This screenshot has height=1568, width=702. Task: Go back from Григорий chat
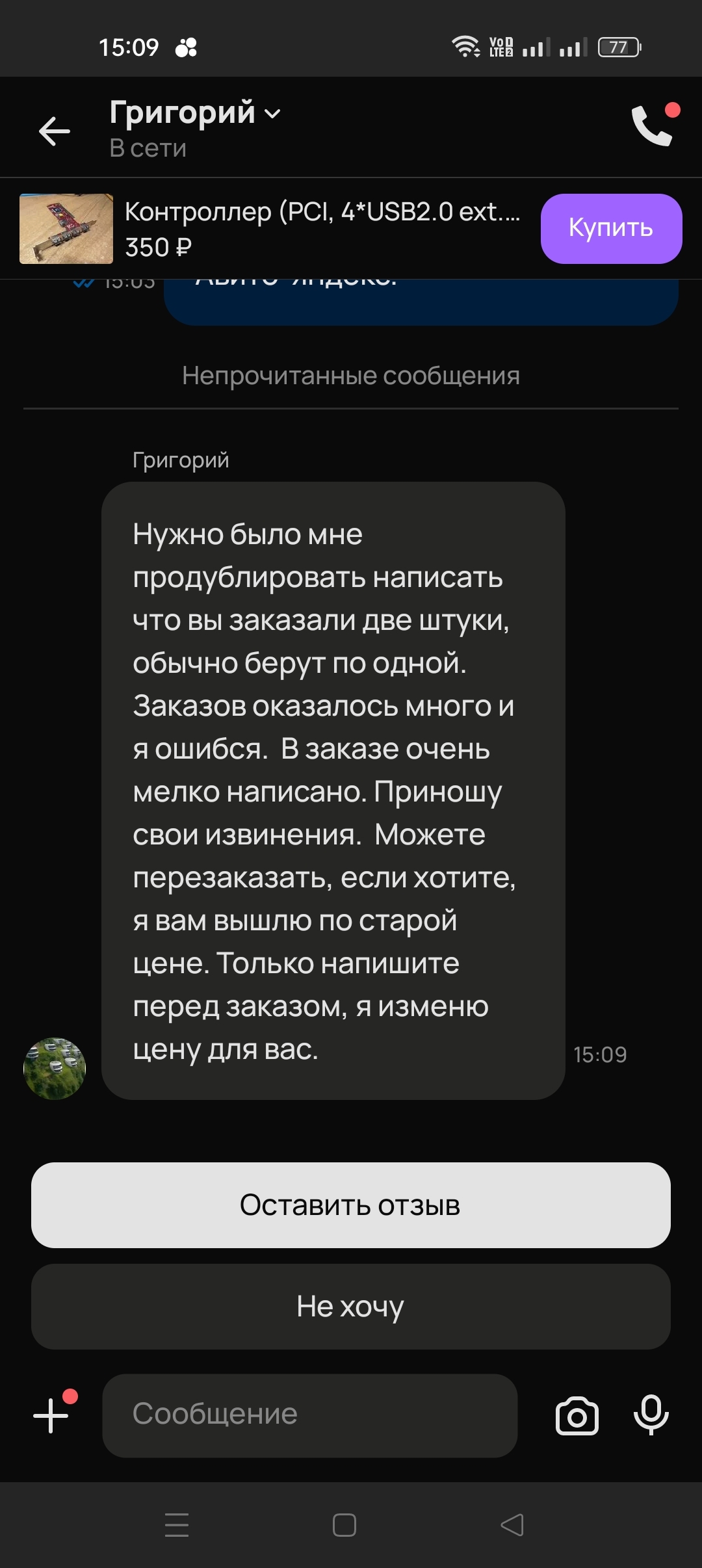tap(55, 131)
